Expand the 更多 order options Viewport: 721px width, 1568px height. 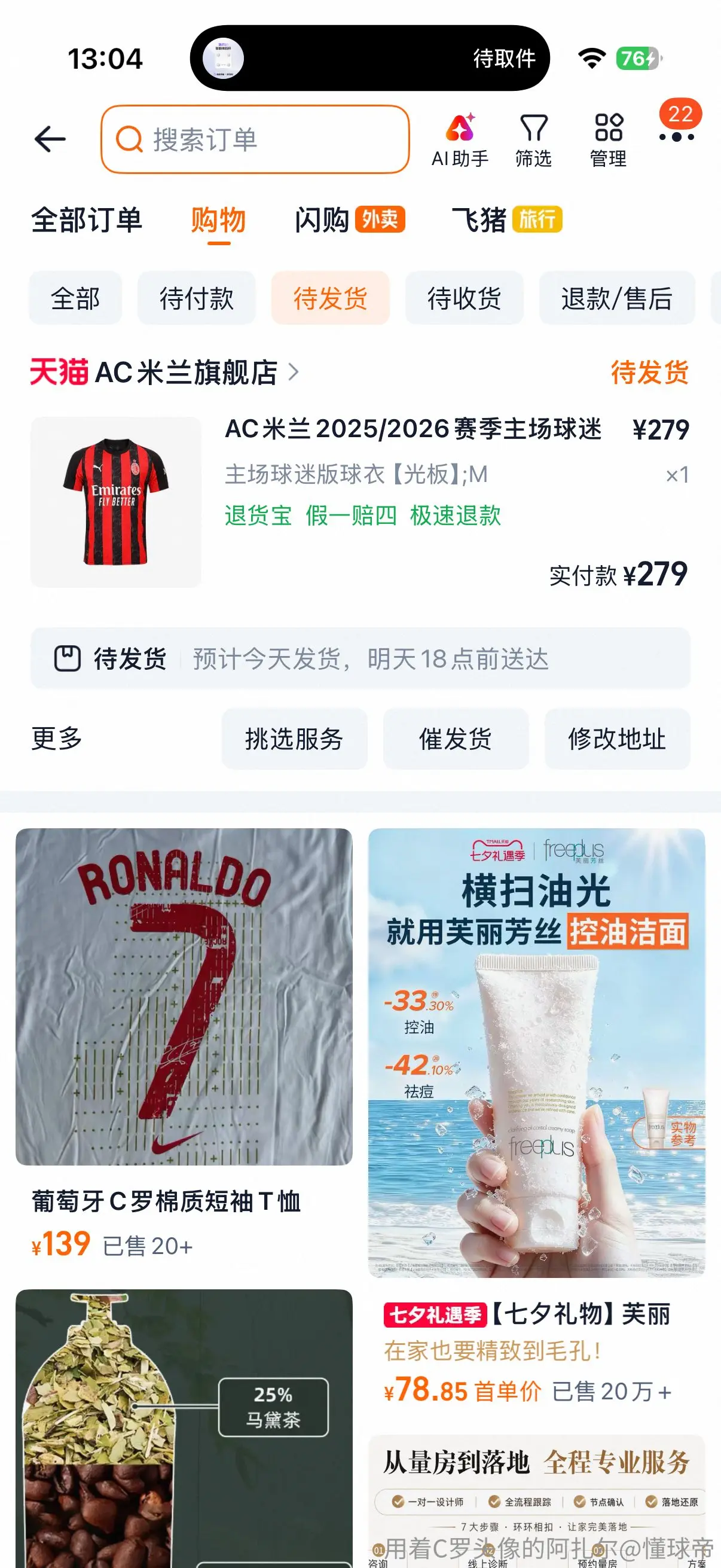pos(57,739)
